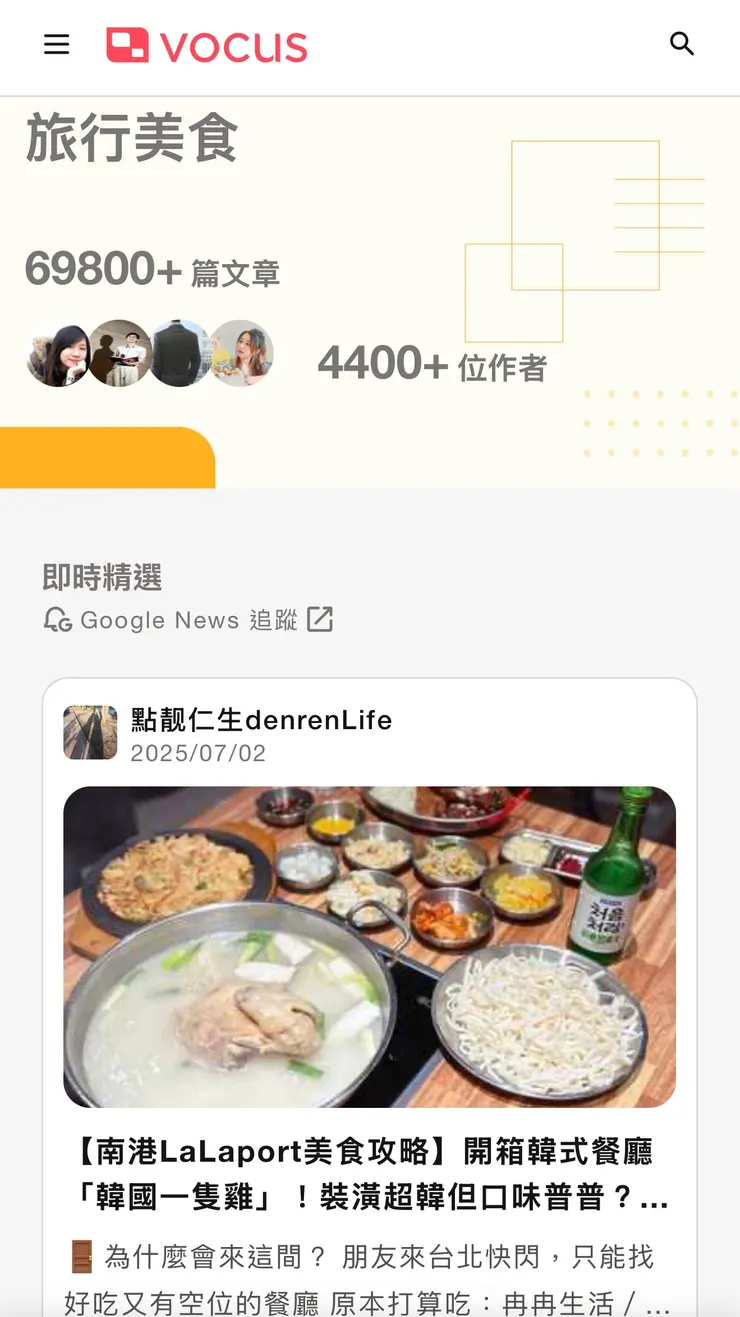This screenshot has height=1317, width=740.
Task: Click the second author avatar showing a book
Action: [x=119, y=353]
